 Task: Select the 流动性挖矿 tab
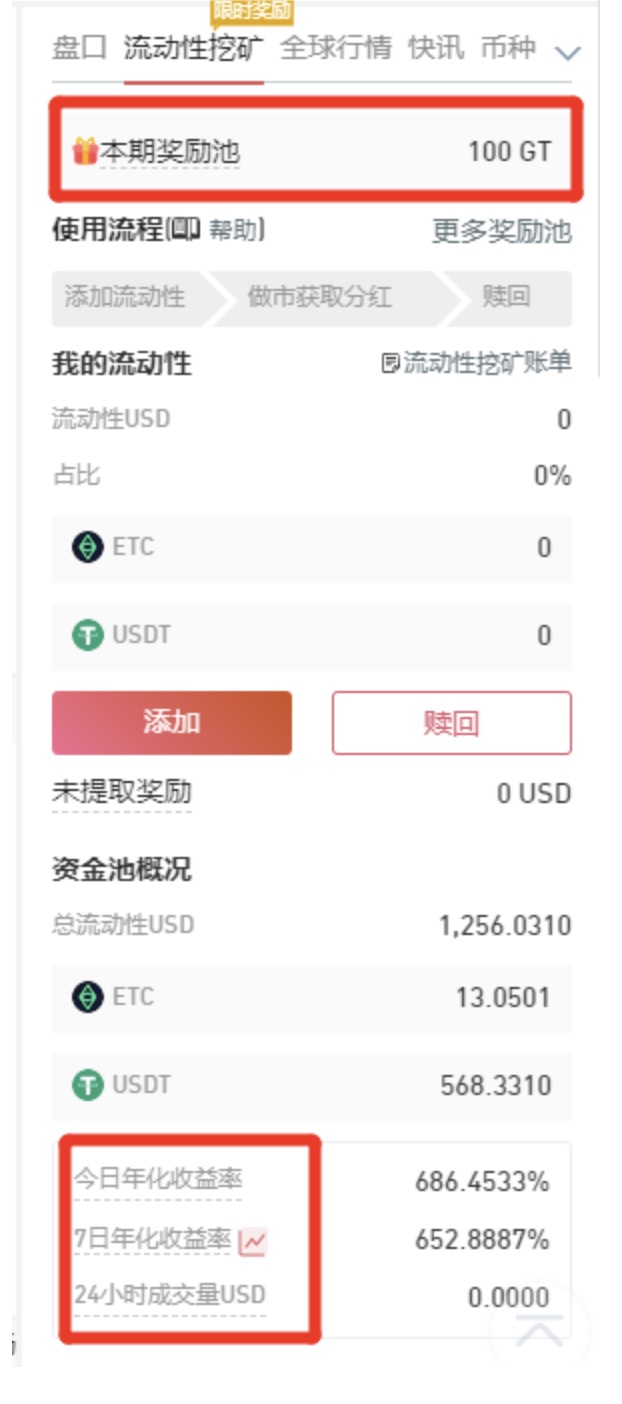[194, 48]
